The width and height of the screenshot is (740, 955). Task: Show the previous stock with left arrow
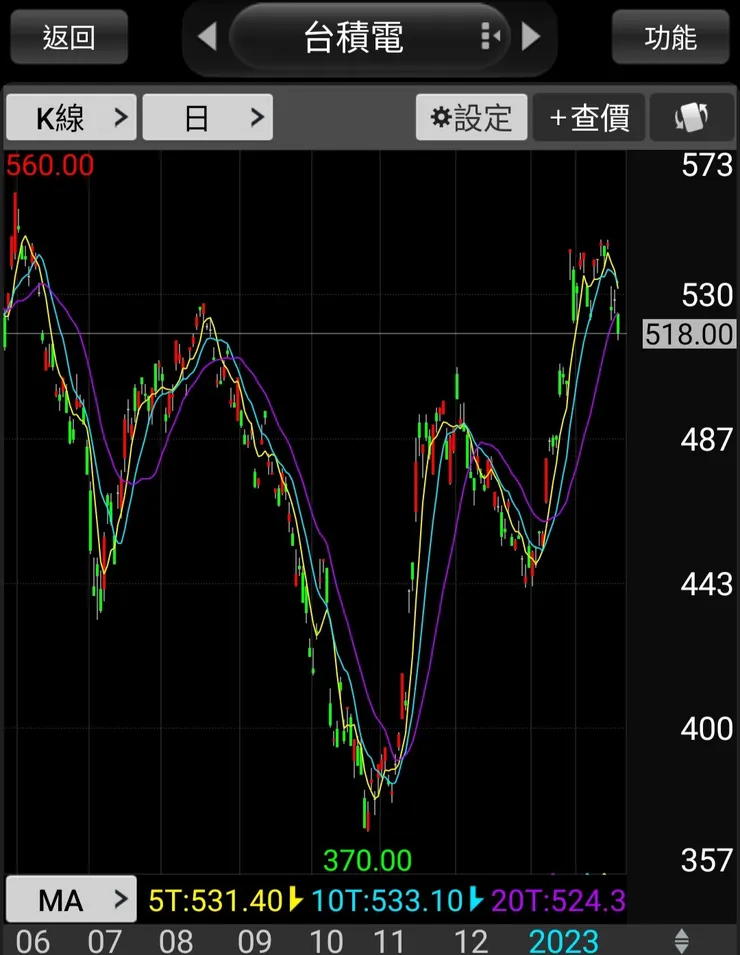pos(207,38)
